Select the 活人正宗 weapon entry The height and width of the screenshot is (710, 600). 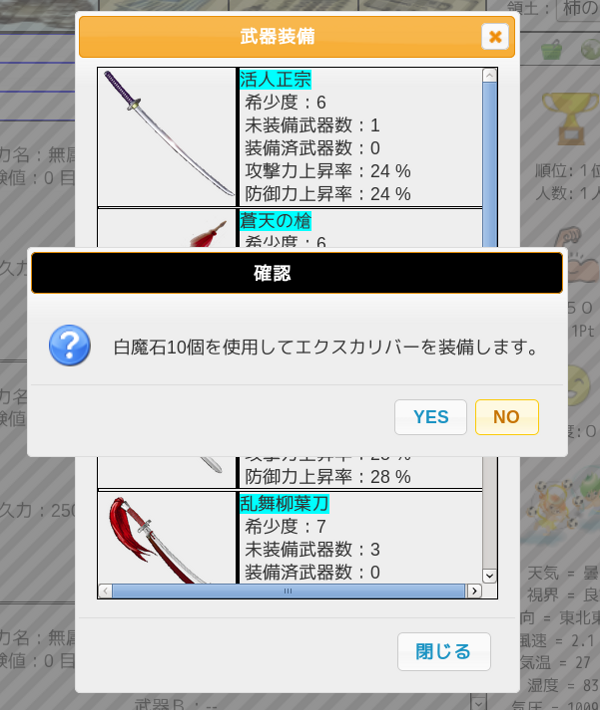[274, 80]
